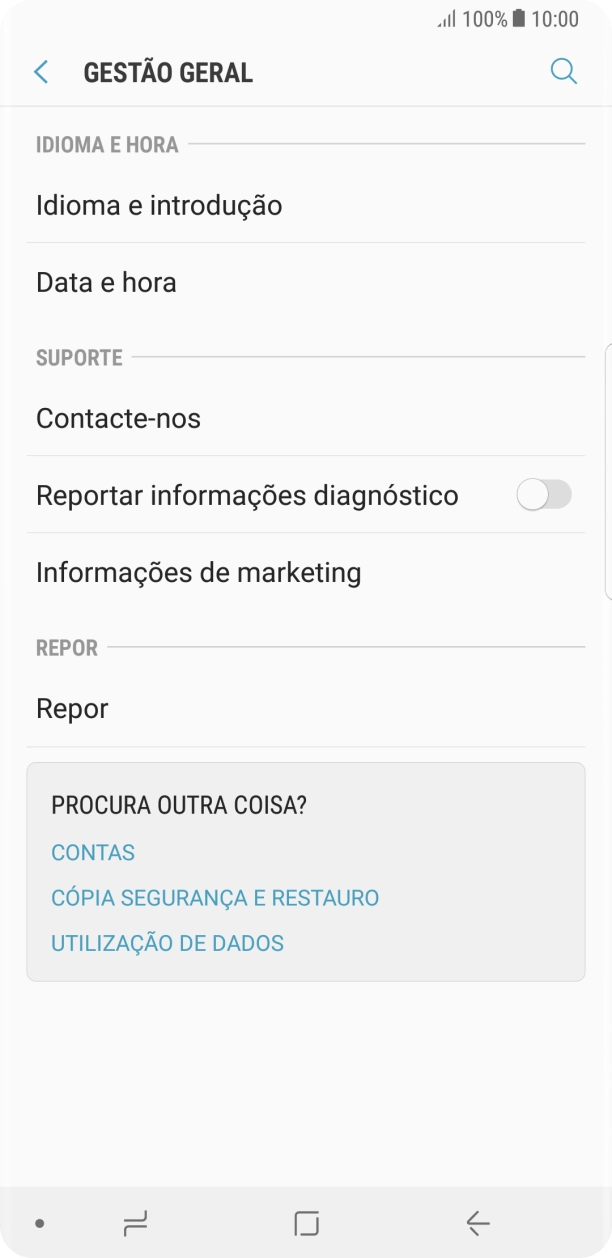The height and width of the screenshot is (1258, 612).
Task: Go back from Gestão Geral
Action: pyautogui.click(x=41, y=72)
